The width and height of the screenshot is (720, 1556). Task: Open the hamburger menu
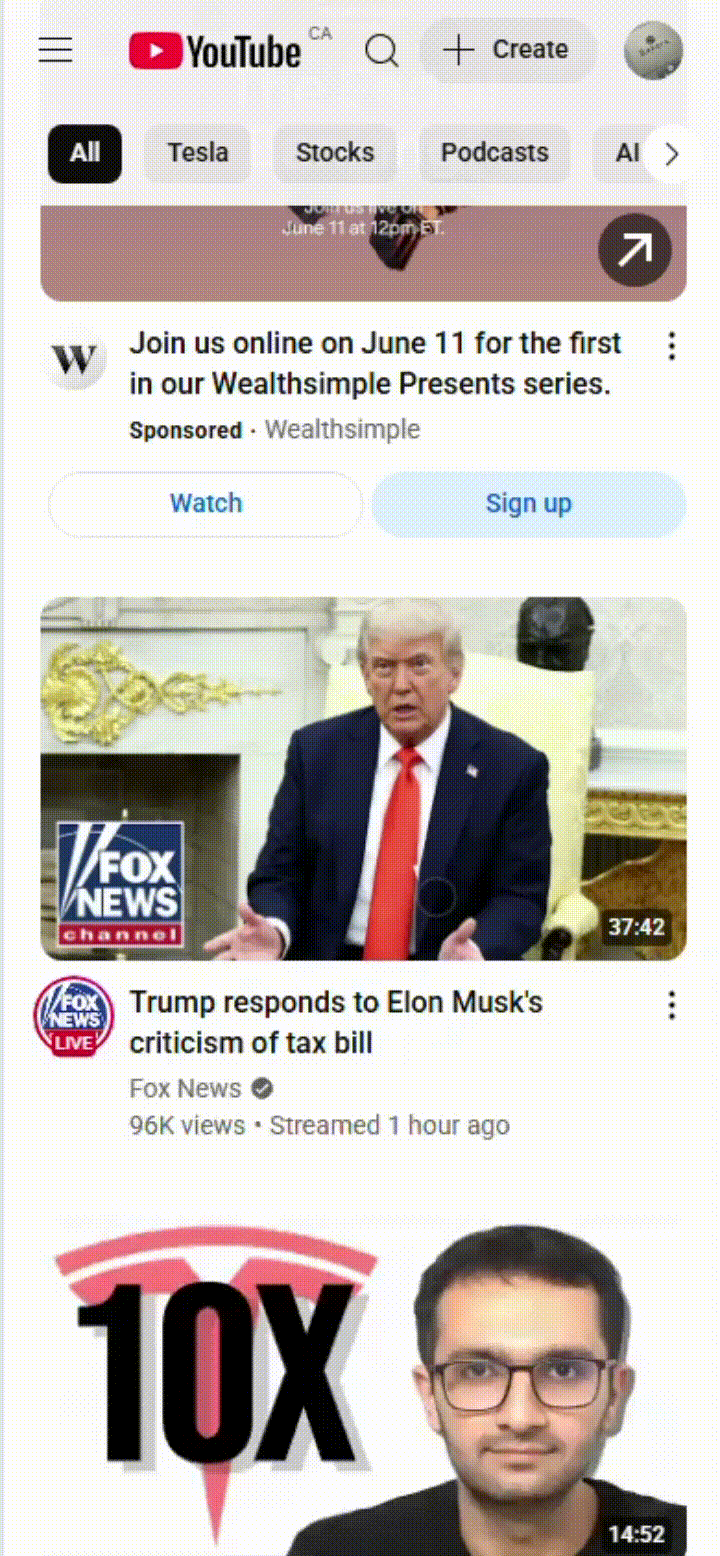[55, 50]
